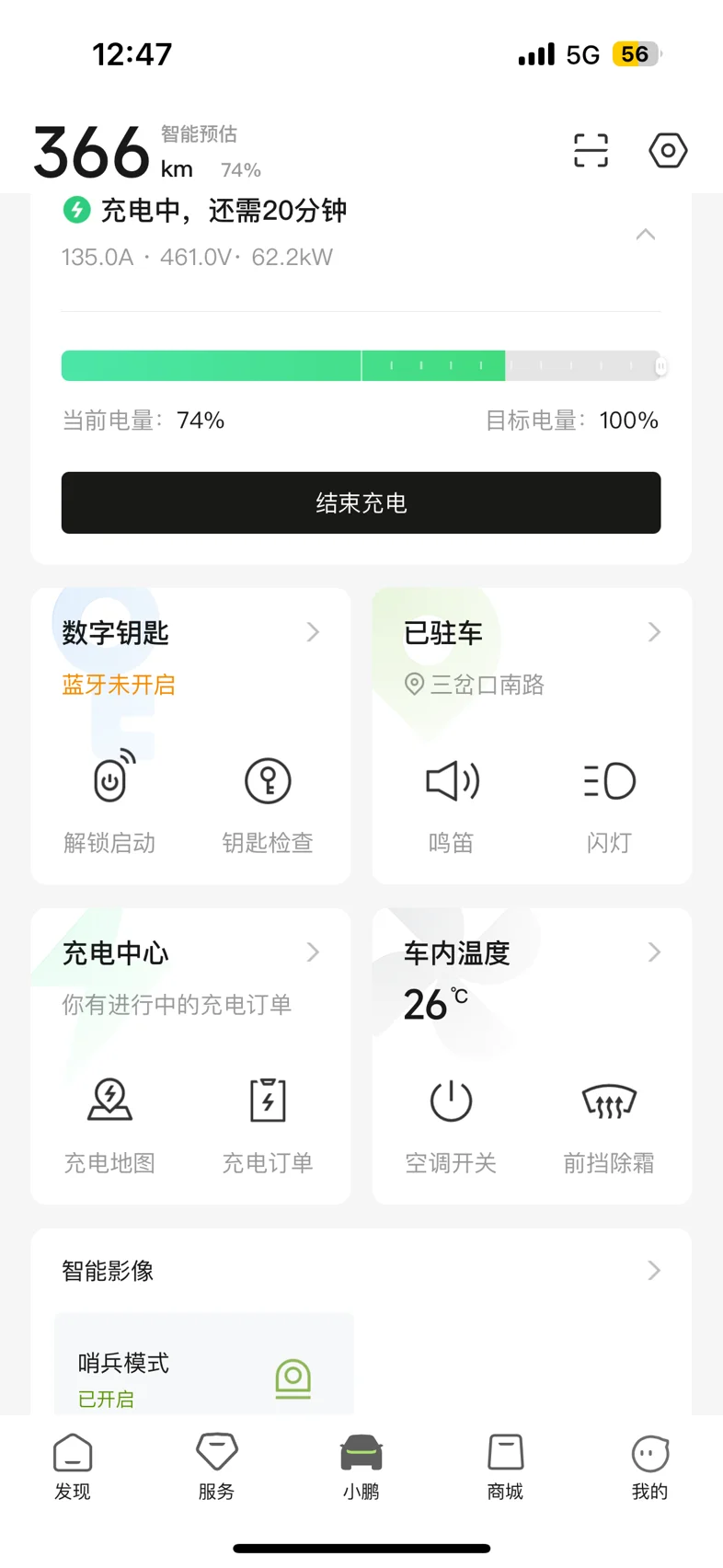The height and width of the screenshot is (1568, 723).
Task: View 充电订单 charging orders
Action: 268,1124
